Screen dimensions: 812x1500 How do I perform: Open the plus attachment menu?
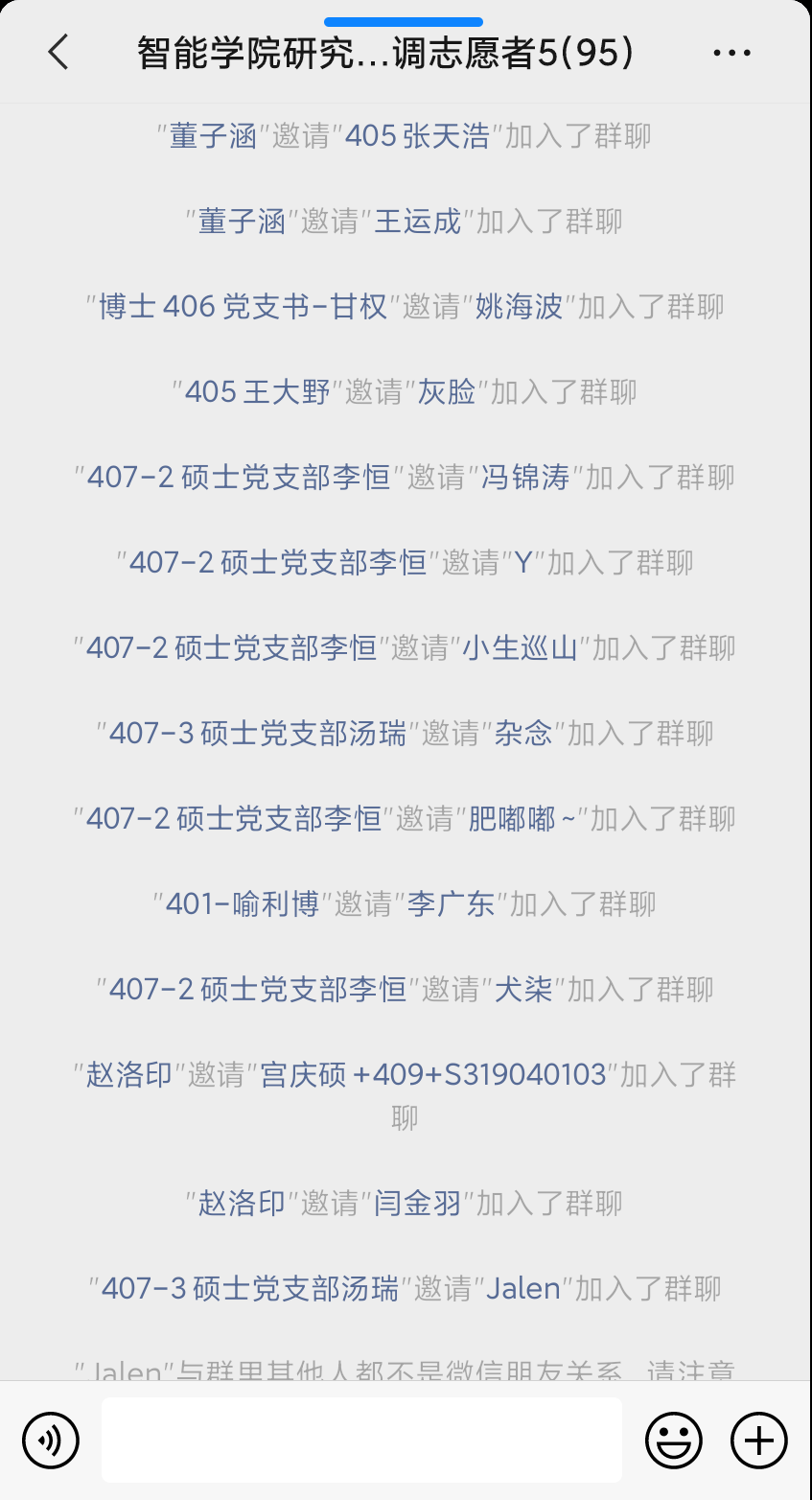(759, 1440)
